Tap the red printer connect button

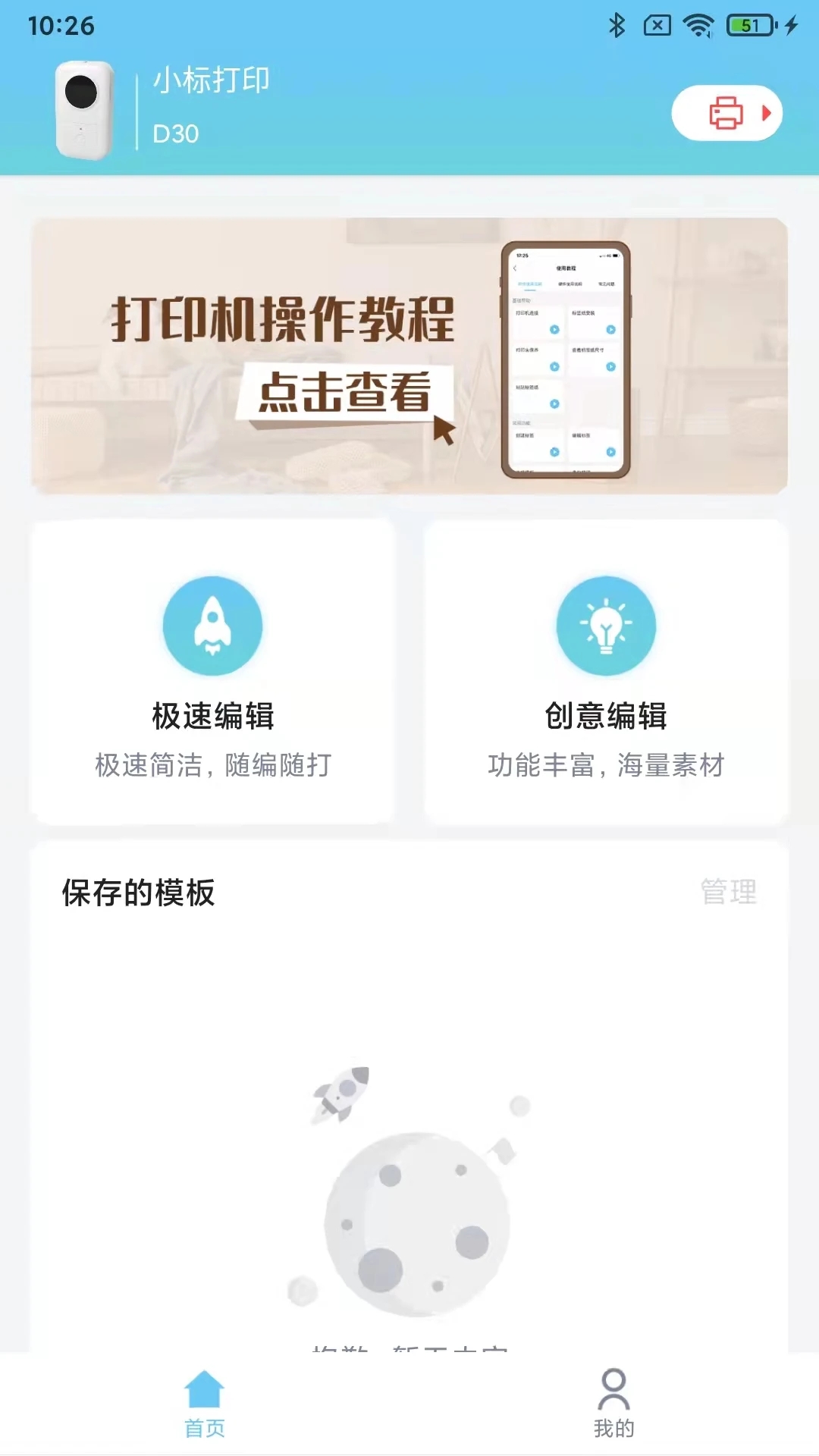pos(726,113)
